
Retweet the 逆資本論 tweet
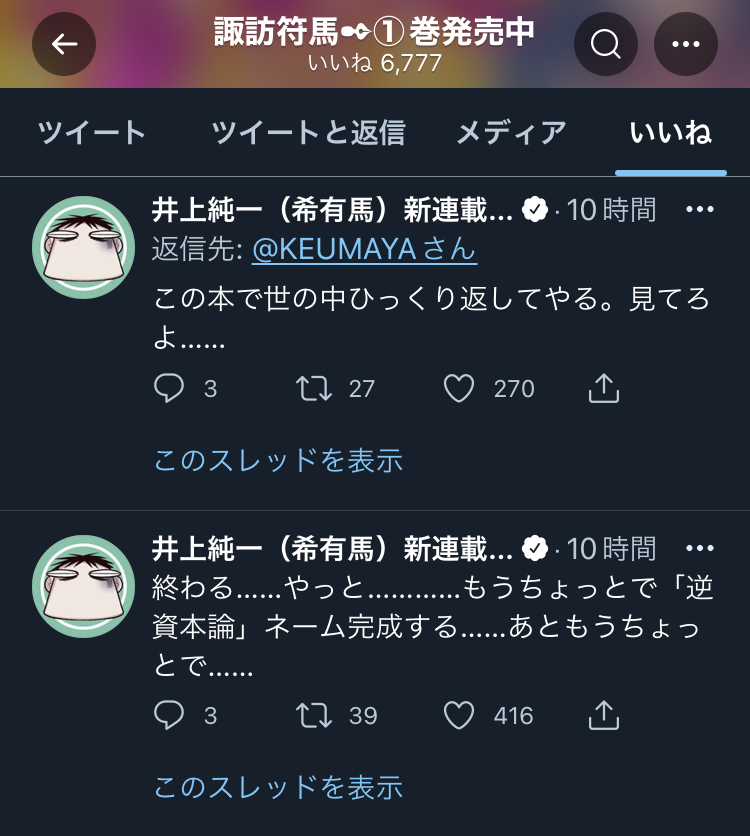(315, 715)
